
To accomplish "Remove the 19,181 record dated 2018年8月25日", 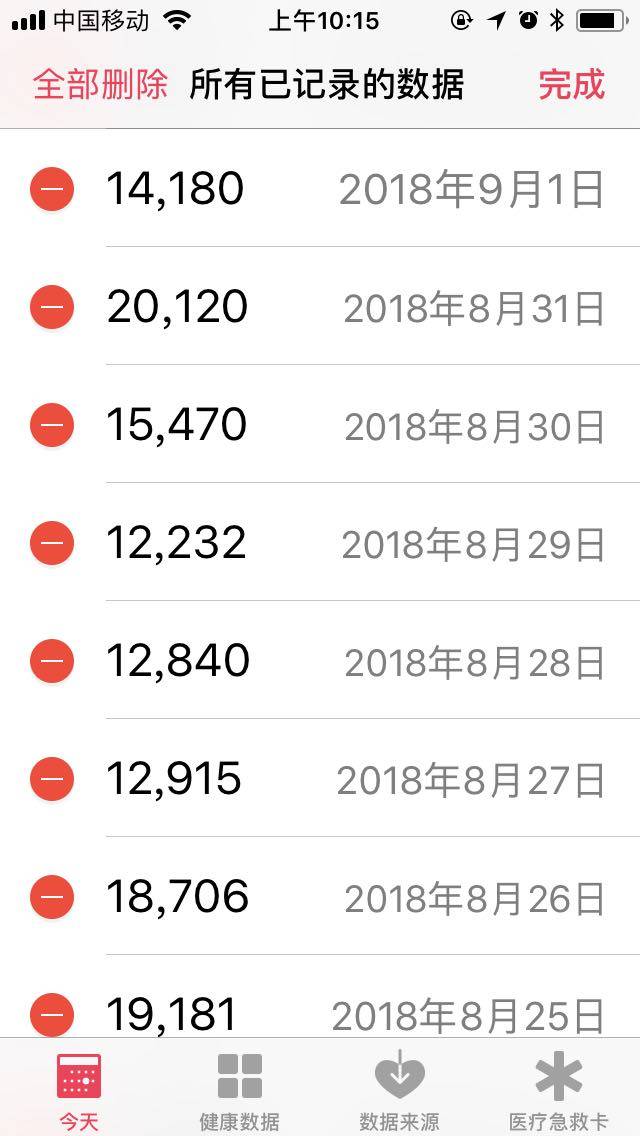I will (x=52, y=1014).
